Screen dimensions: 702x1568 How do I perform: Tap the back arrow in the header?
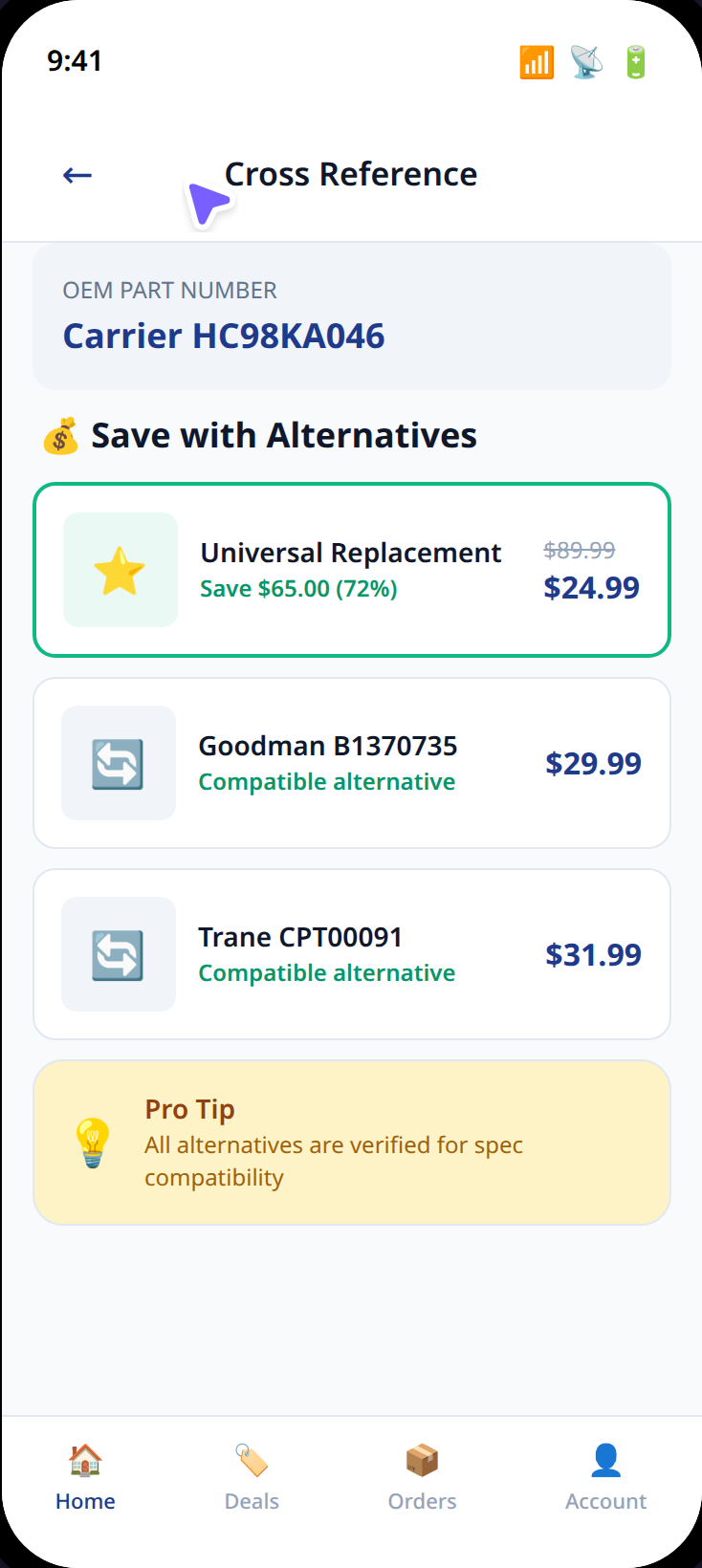tap(76, 174)
